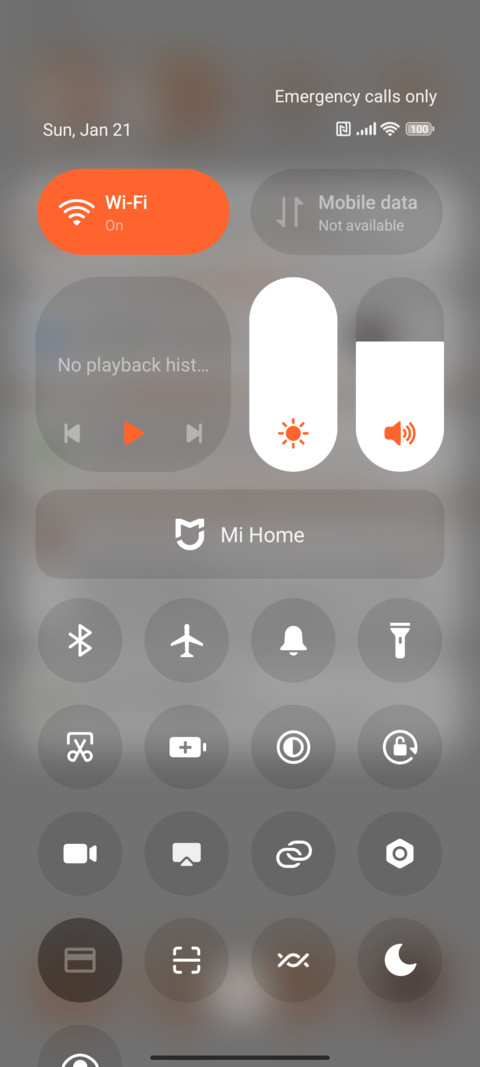The image size is (480, 1067).
Task: Open the hexagon settings icon
Action: [400, 853]
